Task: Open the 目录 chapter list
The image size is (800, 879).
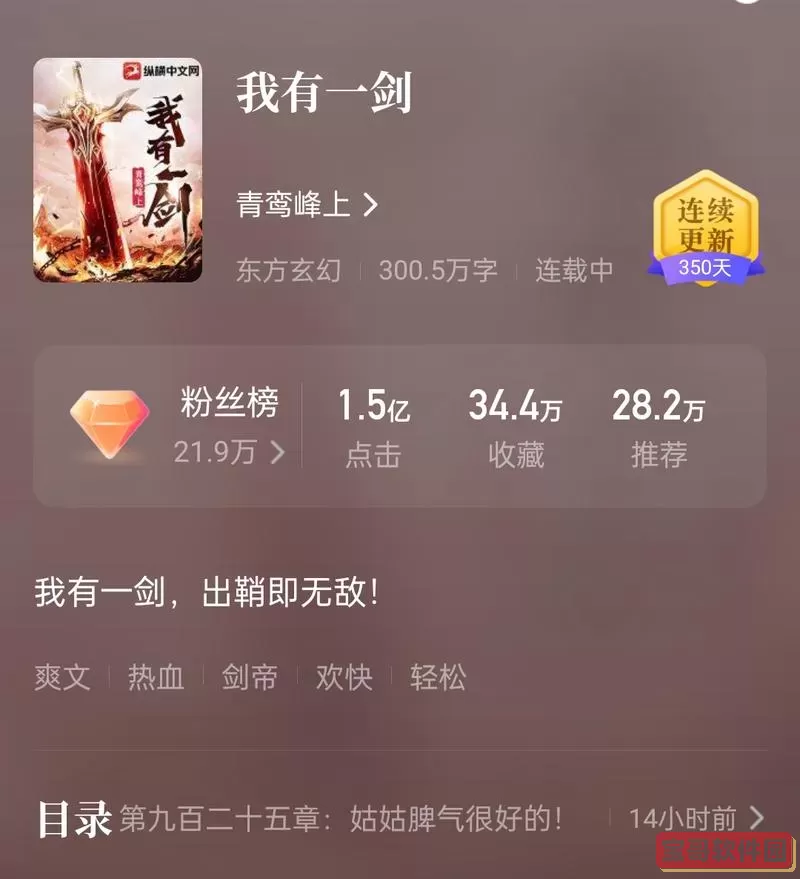Action: (400, 819)
